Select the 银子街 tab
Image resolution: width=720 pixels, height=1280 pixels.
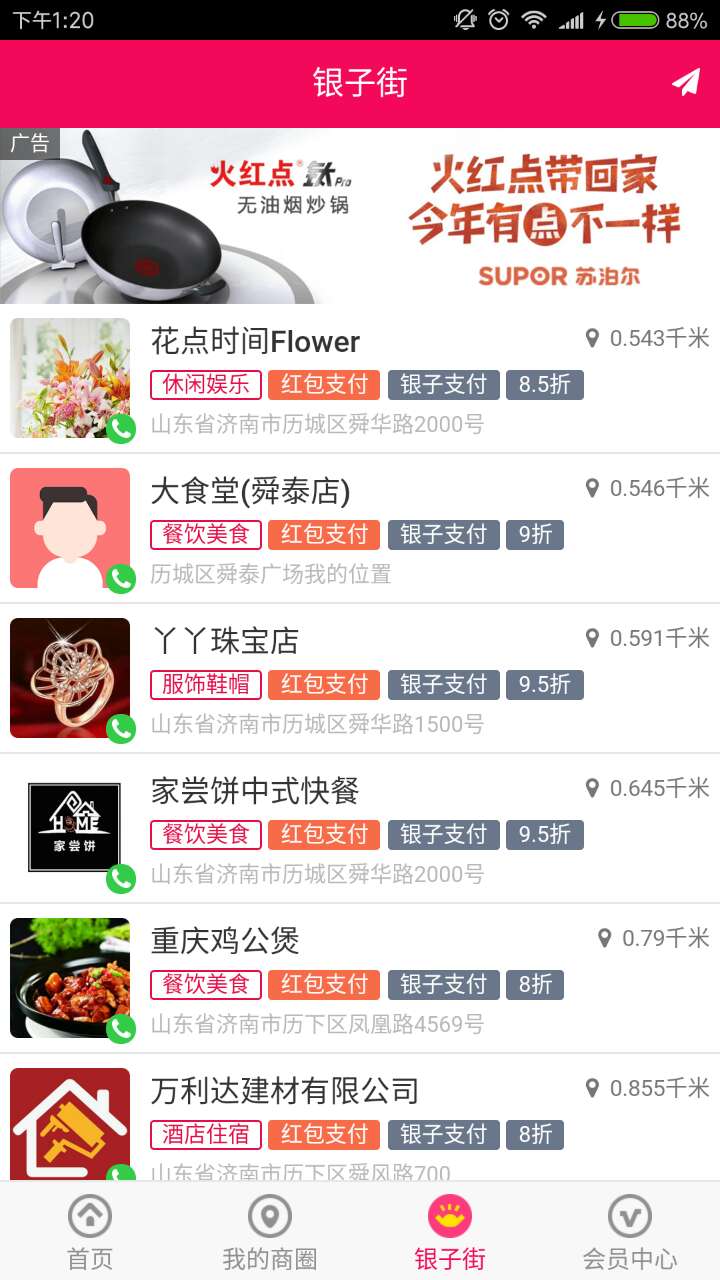[x=450, y=1232]
